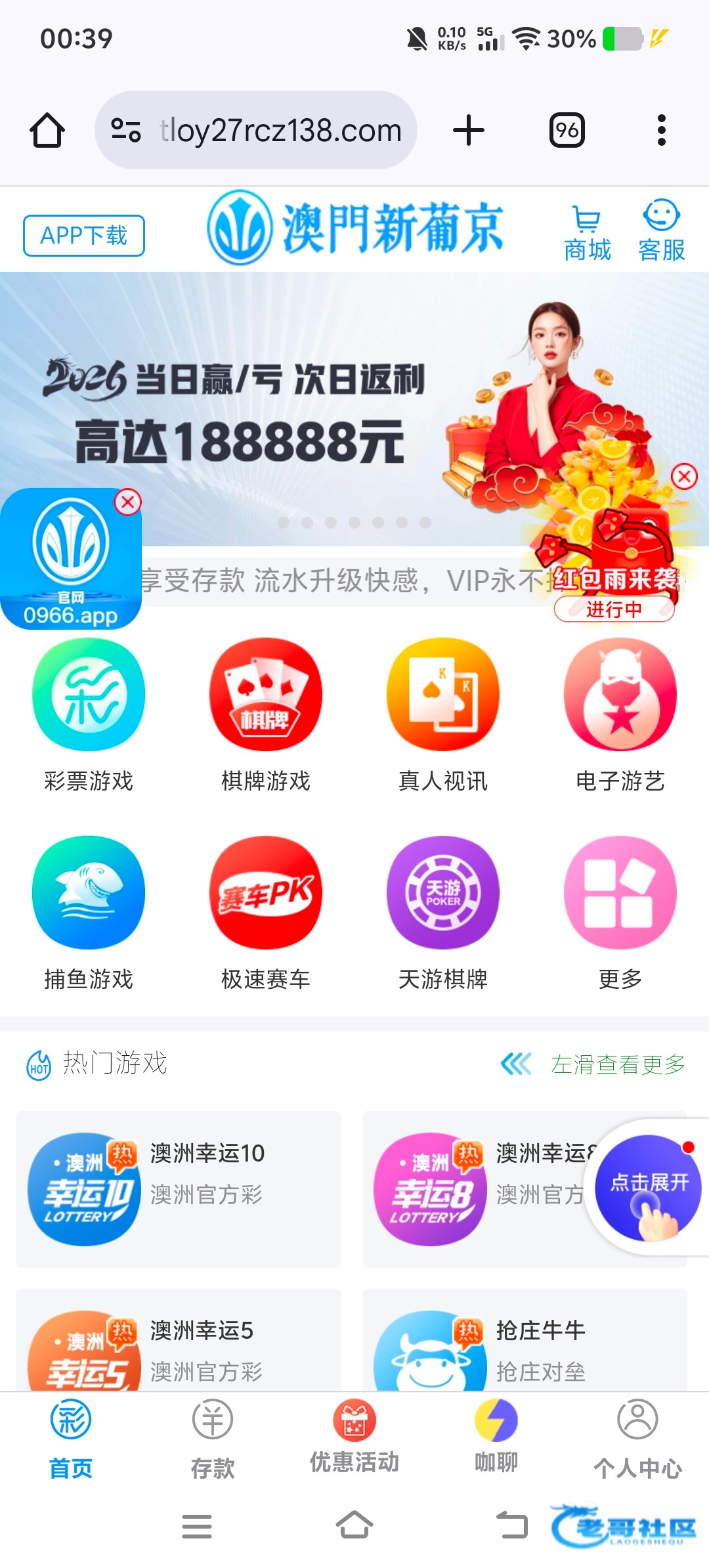Close the 红包雨来袭 popup

(684, 476)
